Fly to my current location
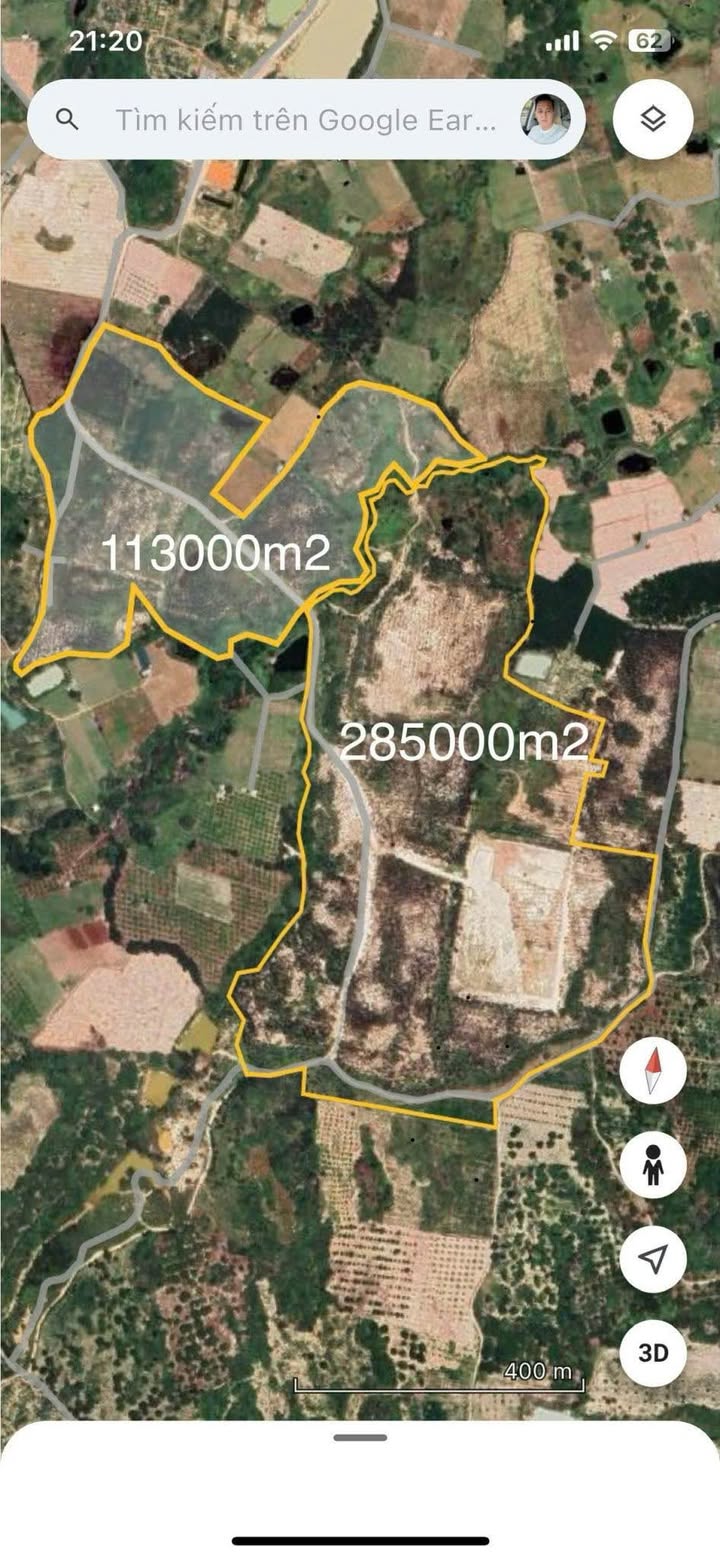This screenshot has height=1559, width=720. tap(653, 1259)
